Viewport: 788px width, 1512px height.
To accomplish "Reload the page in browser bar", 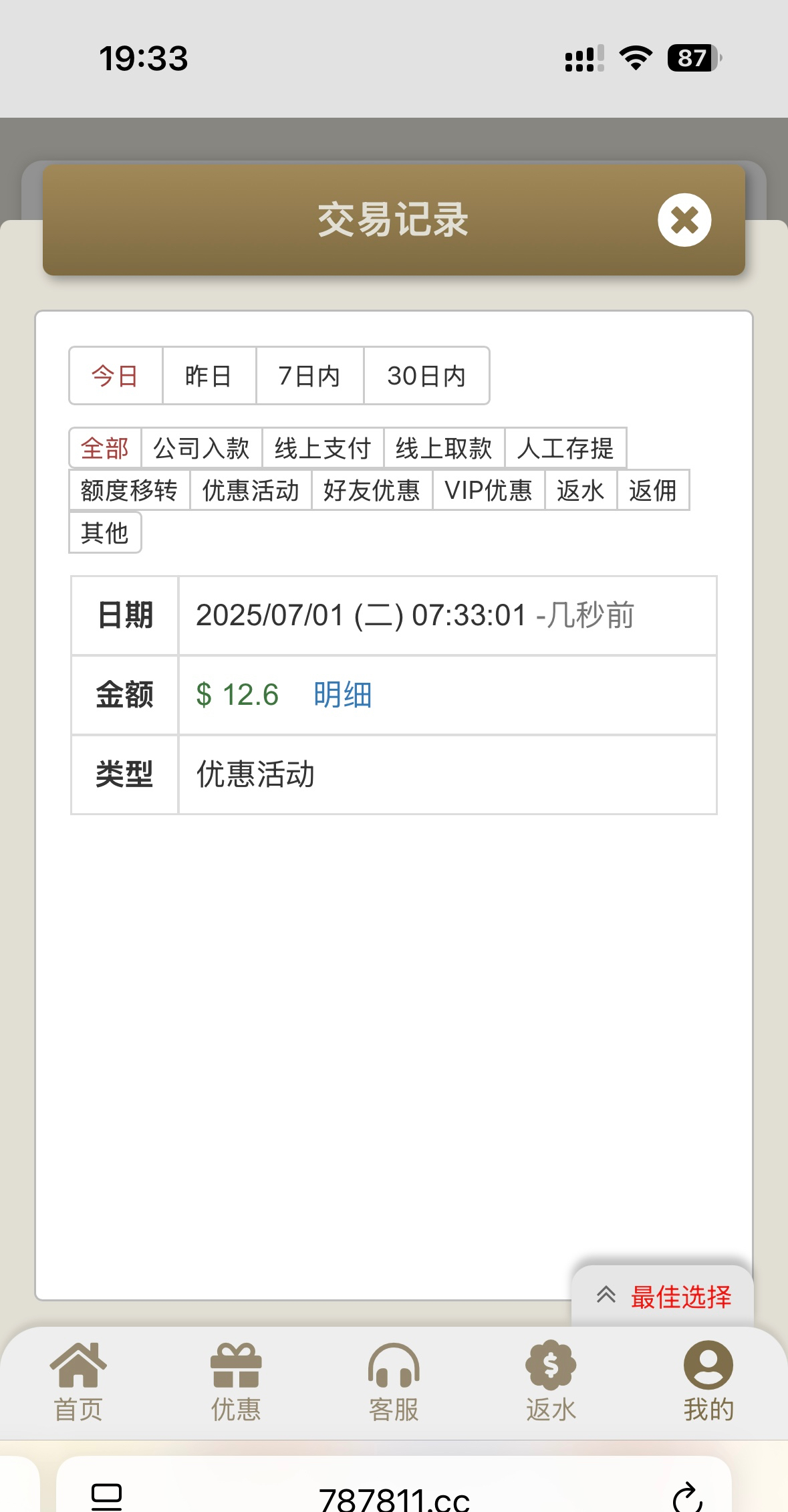I will tap(688, 1496).
